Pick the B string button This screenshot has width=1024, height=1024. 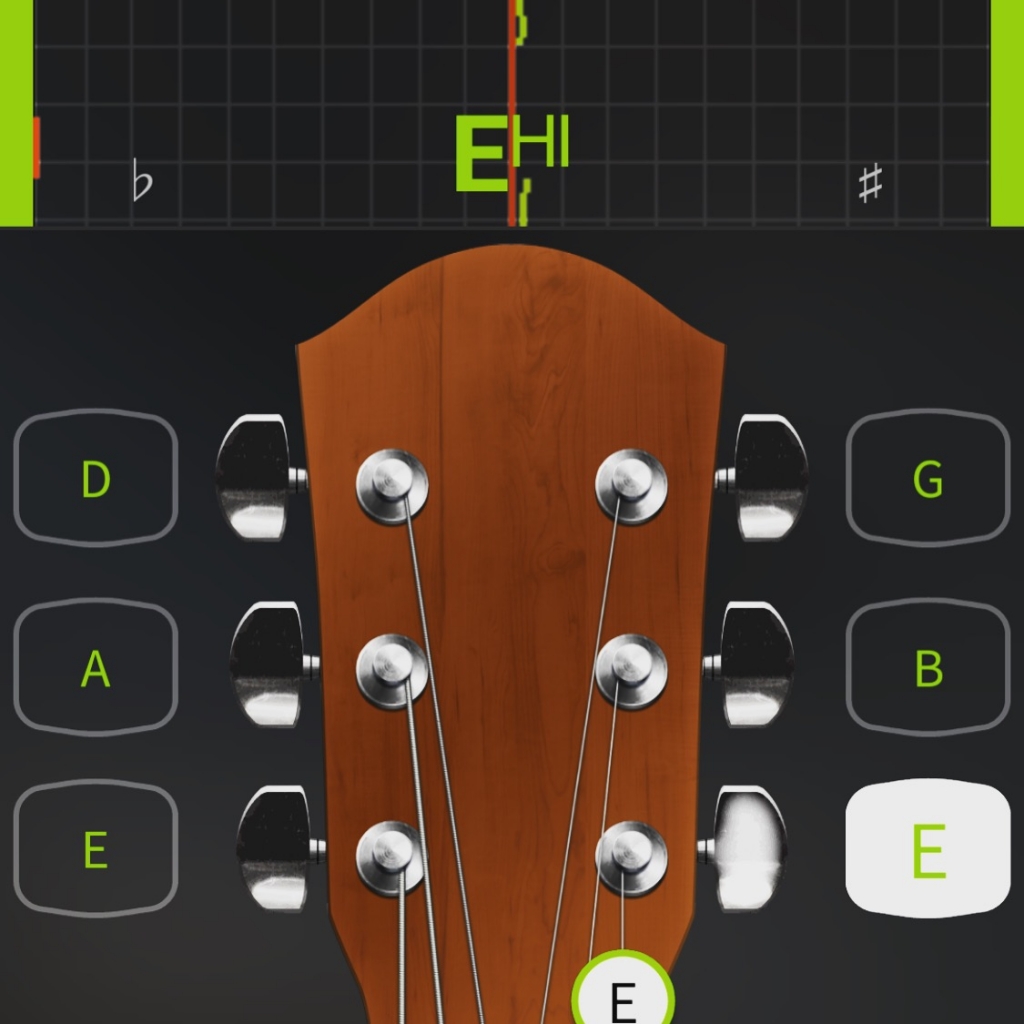[927, 667]
